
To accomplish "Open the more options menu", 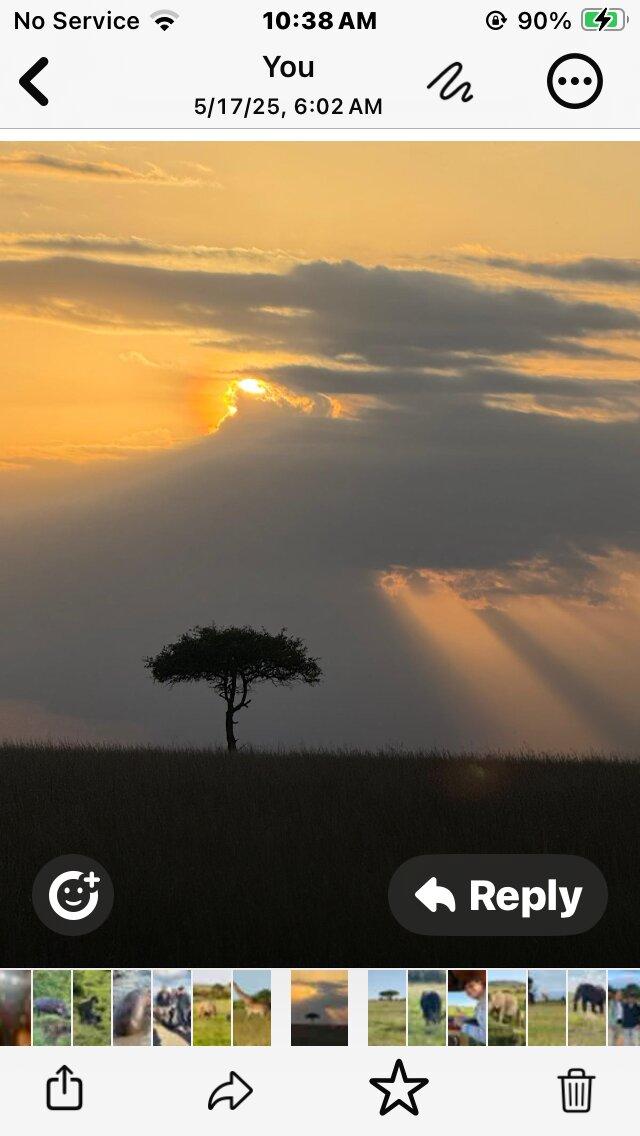I will tap(574, 81).
